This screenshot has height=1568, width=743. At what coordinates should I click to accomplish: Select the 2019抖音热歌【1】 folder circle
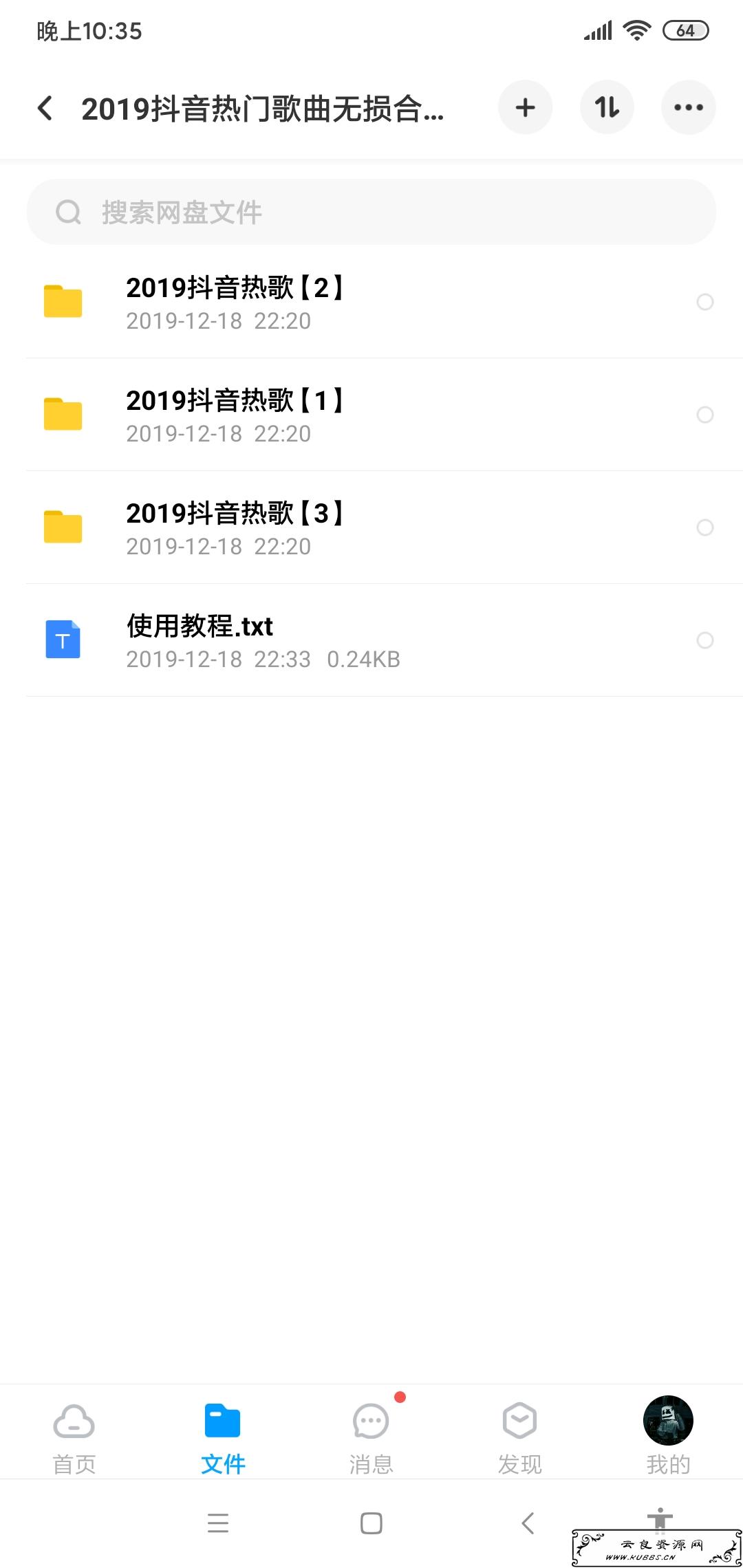[704, 415]
